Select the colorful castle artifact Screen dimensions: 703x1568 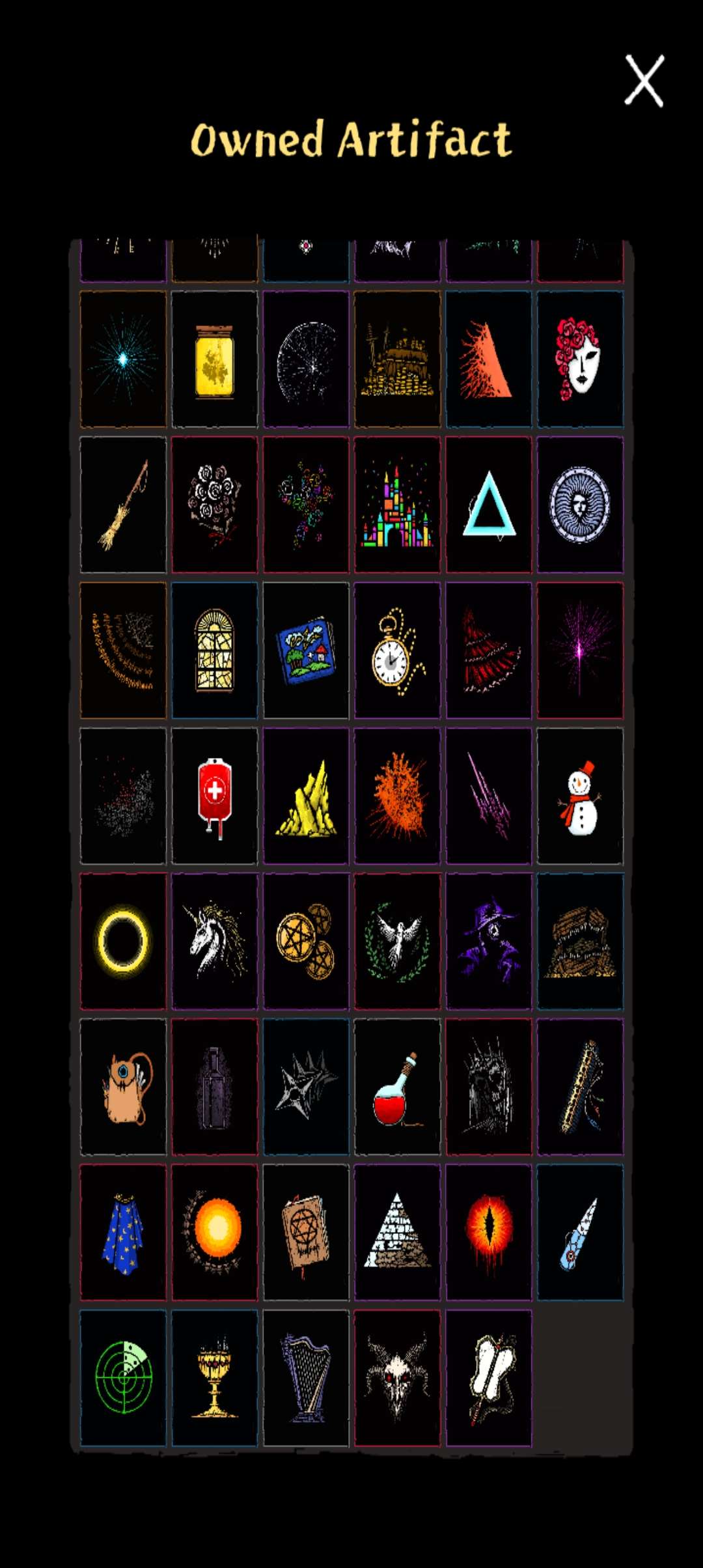tap(397, 505)
